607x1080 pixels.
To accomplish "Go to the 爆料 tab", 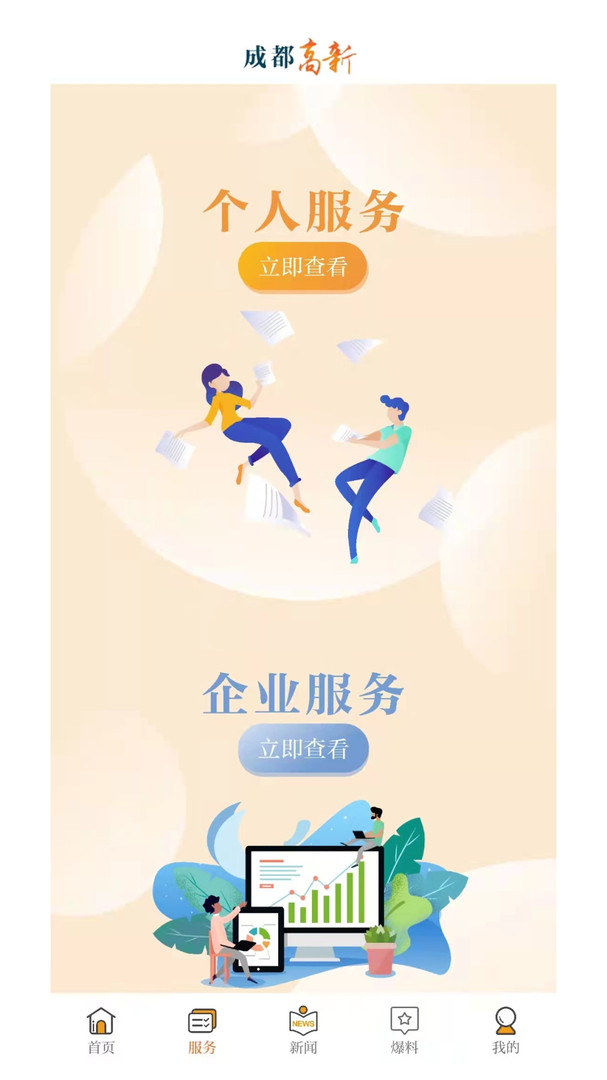I will tap(404, 1031).
